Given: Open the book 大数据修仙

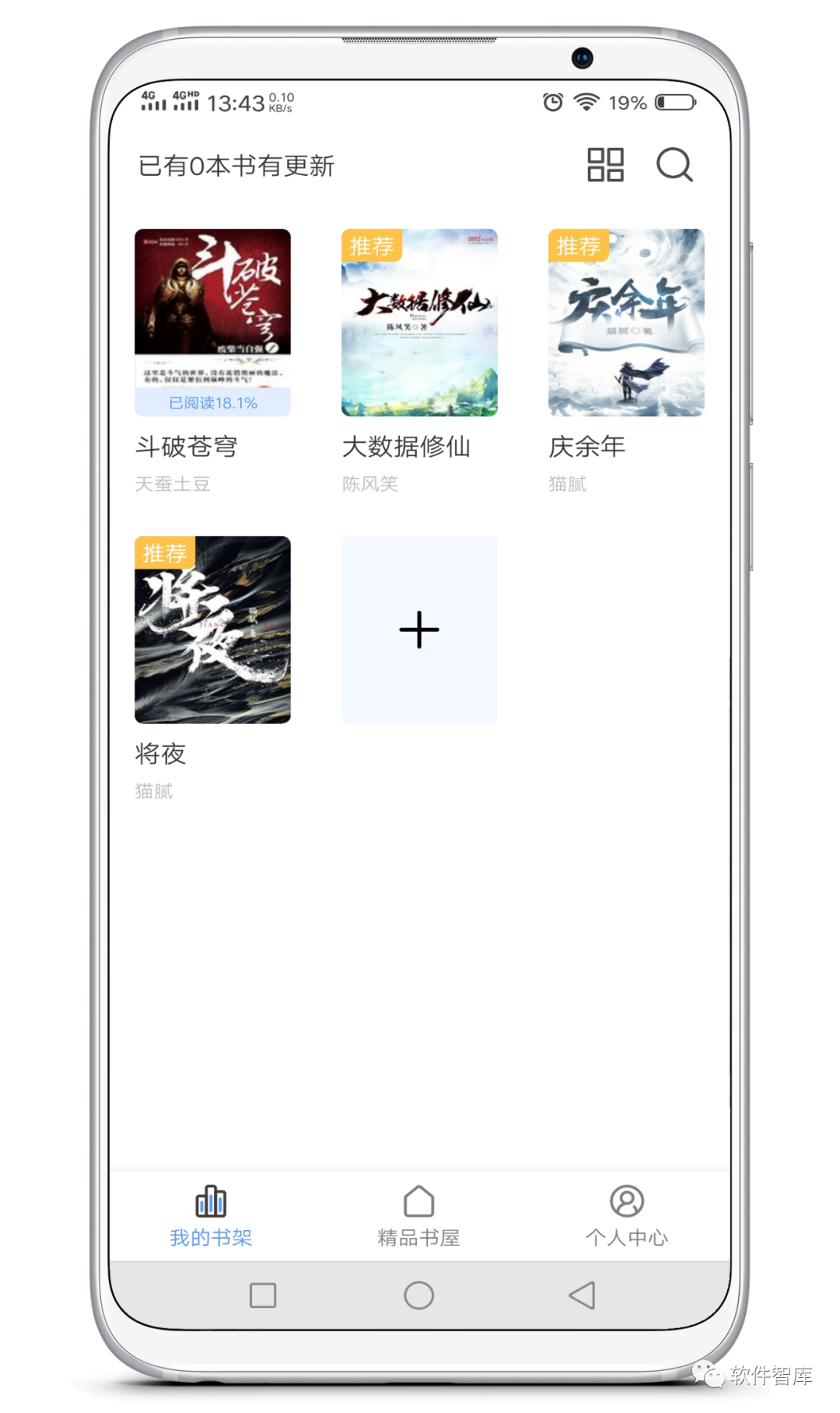Looking at the screenshot, I should [419, 322].
